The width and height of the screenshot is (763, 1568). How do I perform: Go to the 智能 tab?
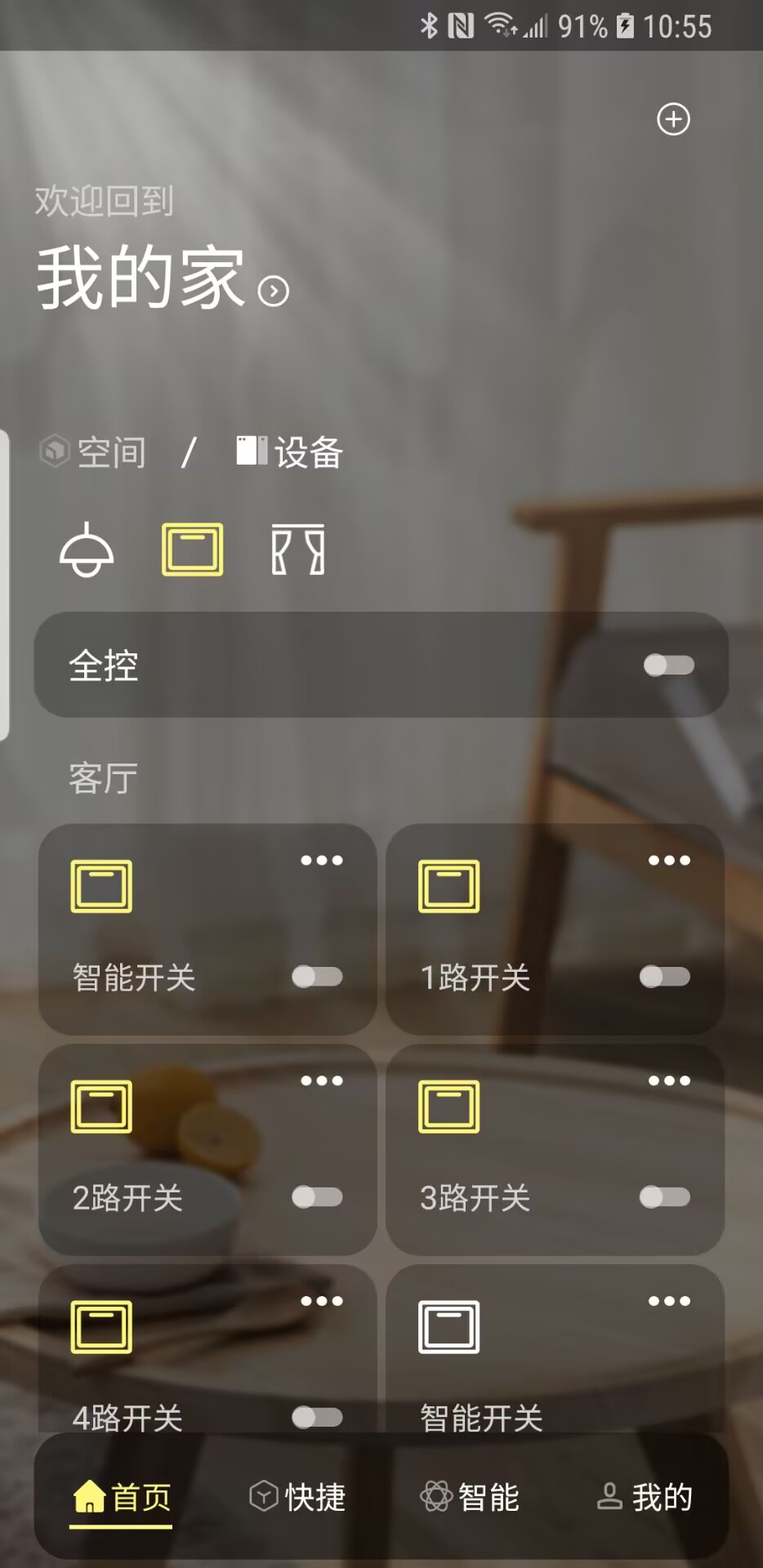coord(470,1497)
